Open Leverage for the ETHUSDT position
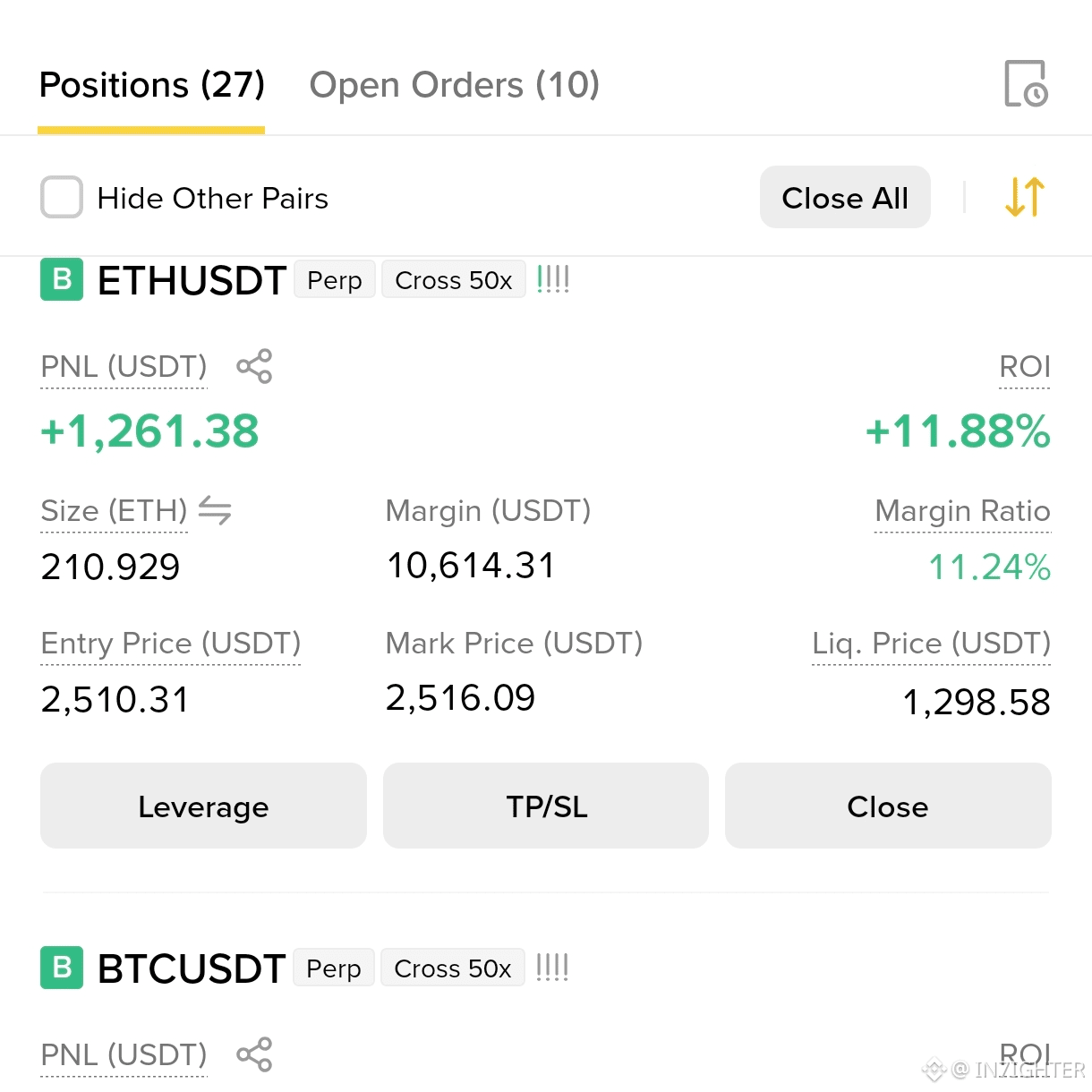Image resolution: width=1092 pixels, height=1092 pixels. 203,806
